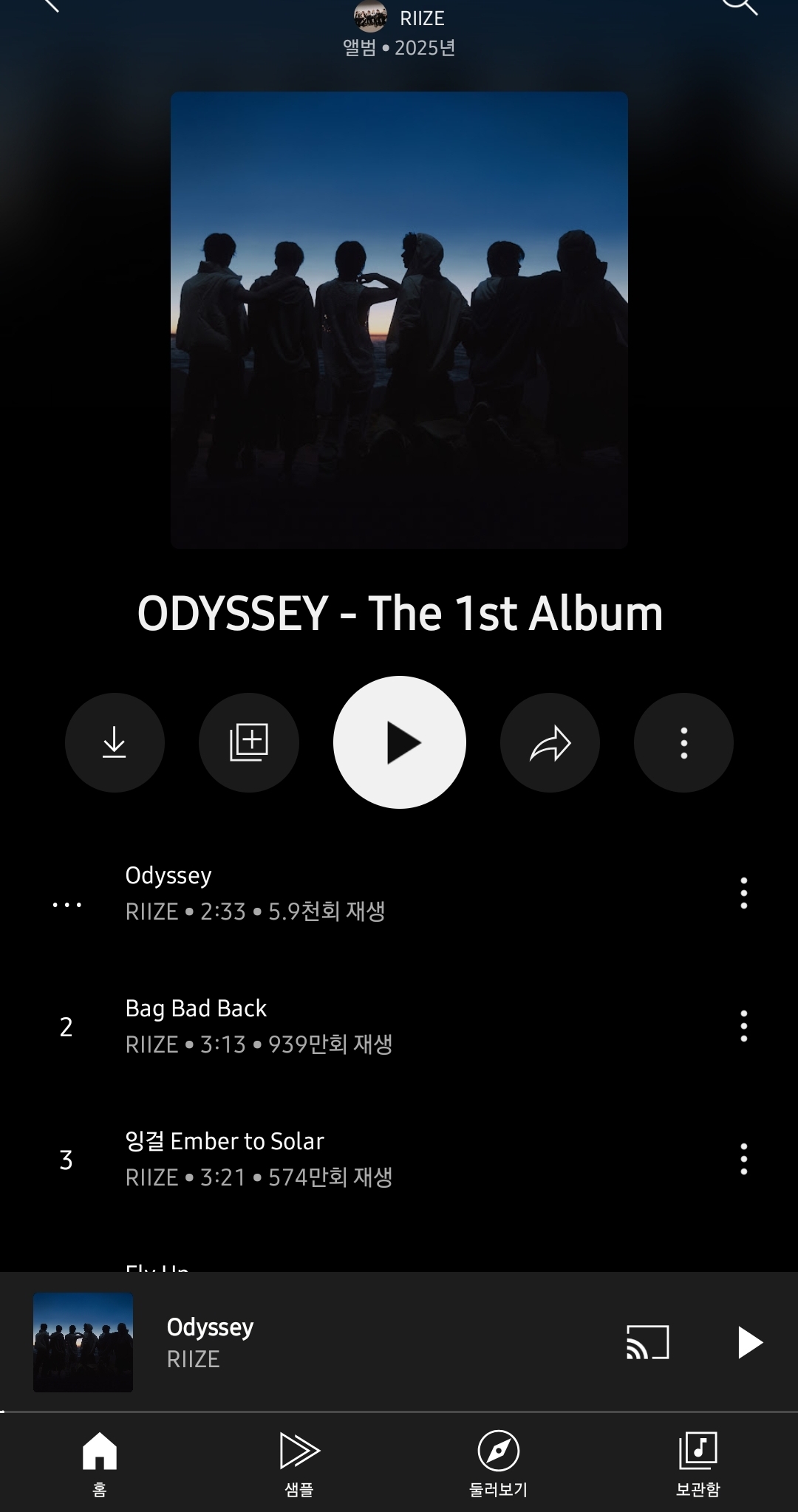This screenshot has height=1512, width=798.
Task: Cast playback to another device
Action: 647,1342
